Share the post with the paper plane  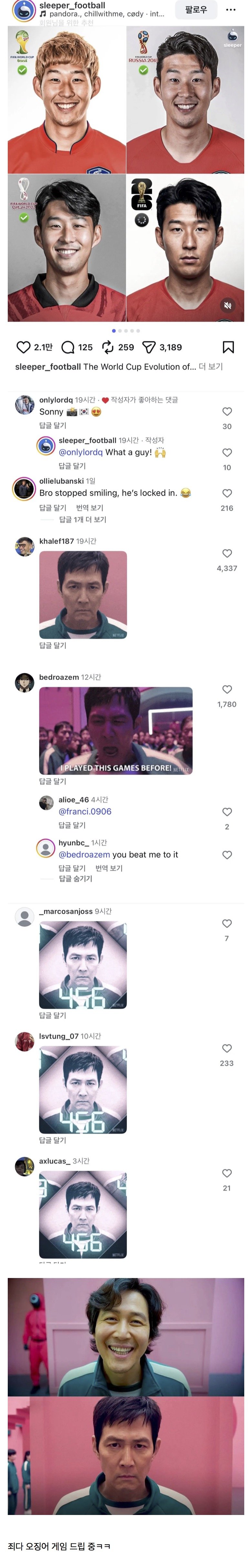[x=149, y=347]
